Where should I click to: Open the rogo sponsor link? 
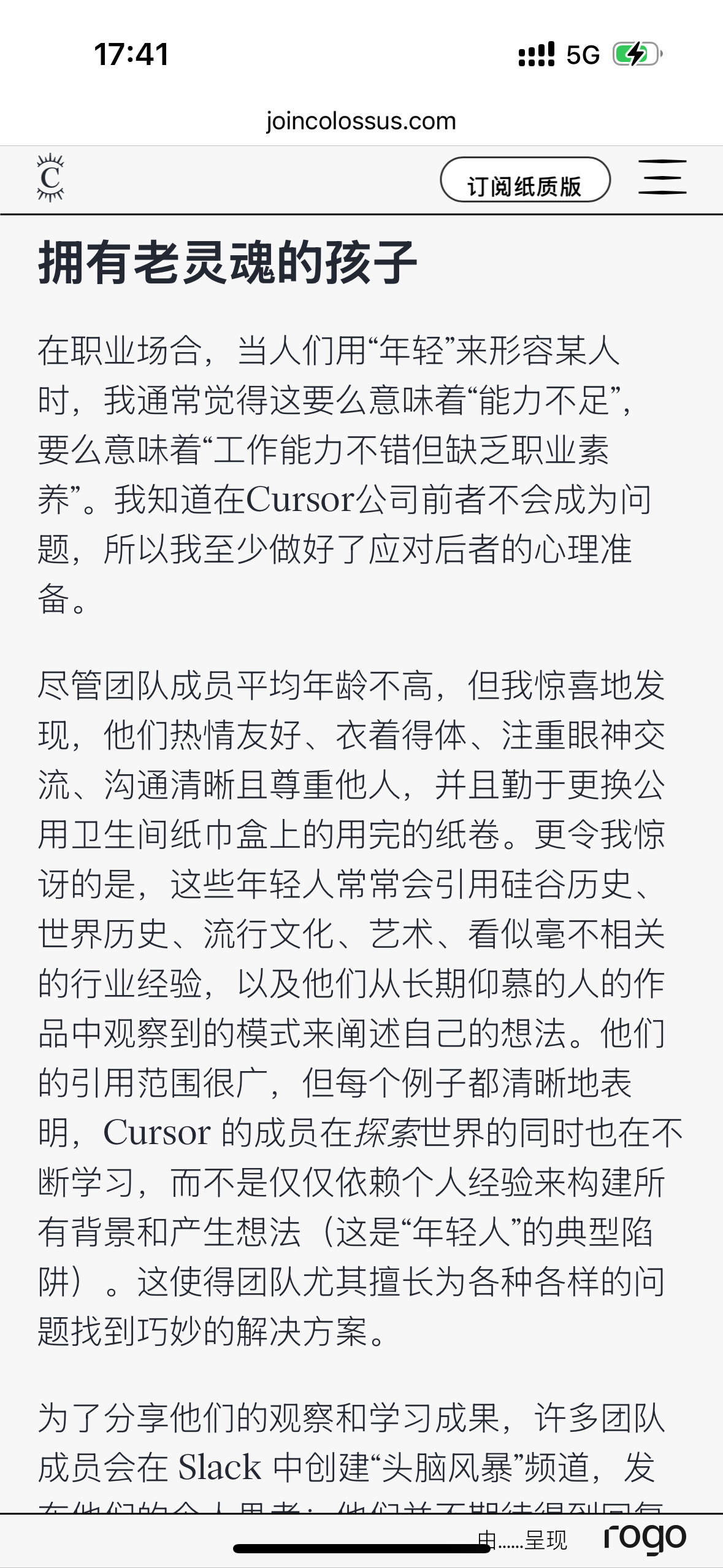[x=645, y=1537]
